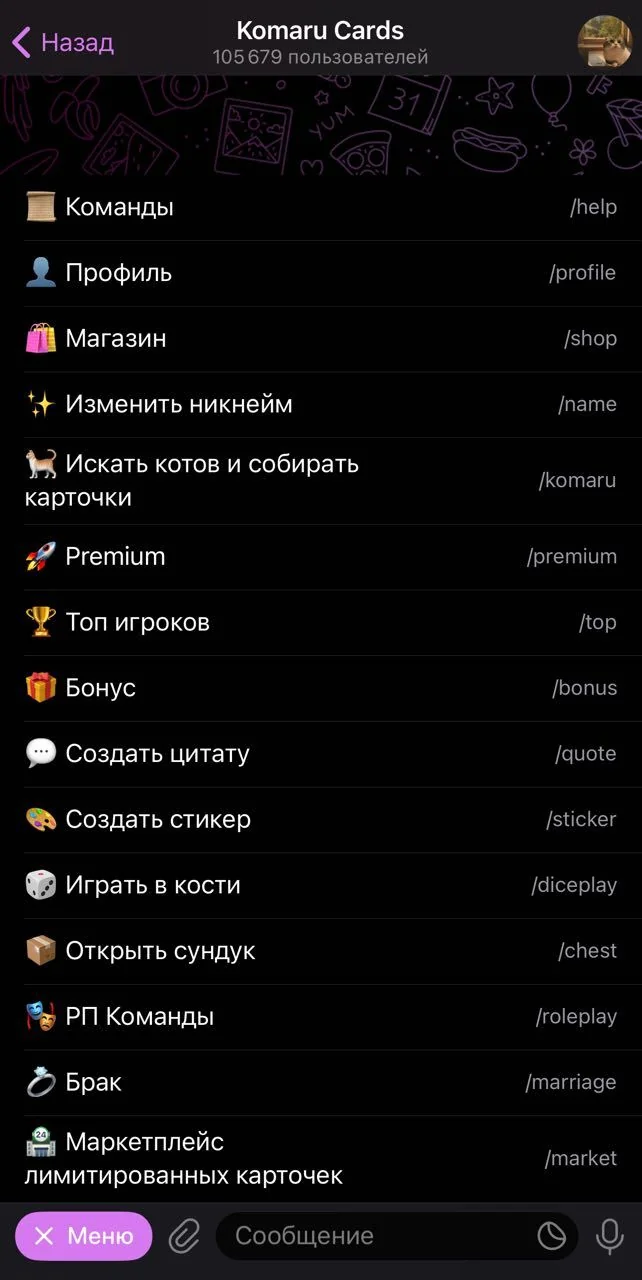Screen dimensions: 642x1280
Task: Open Топ игроков leaderboard command
Action: click(321, 623)
